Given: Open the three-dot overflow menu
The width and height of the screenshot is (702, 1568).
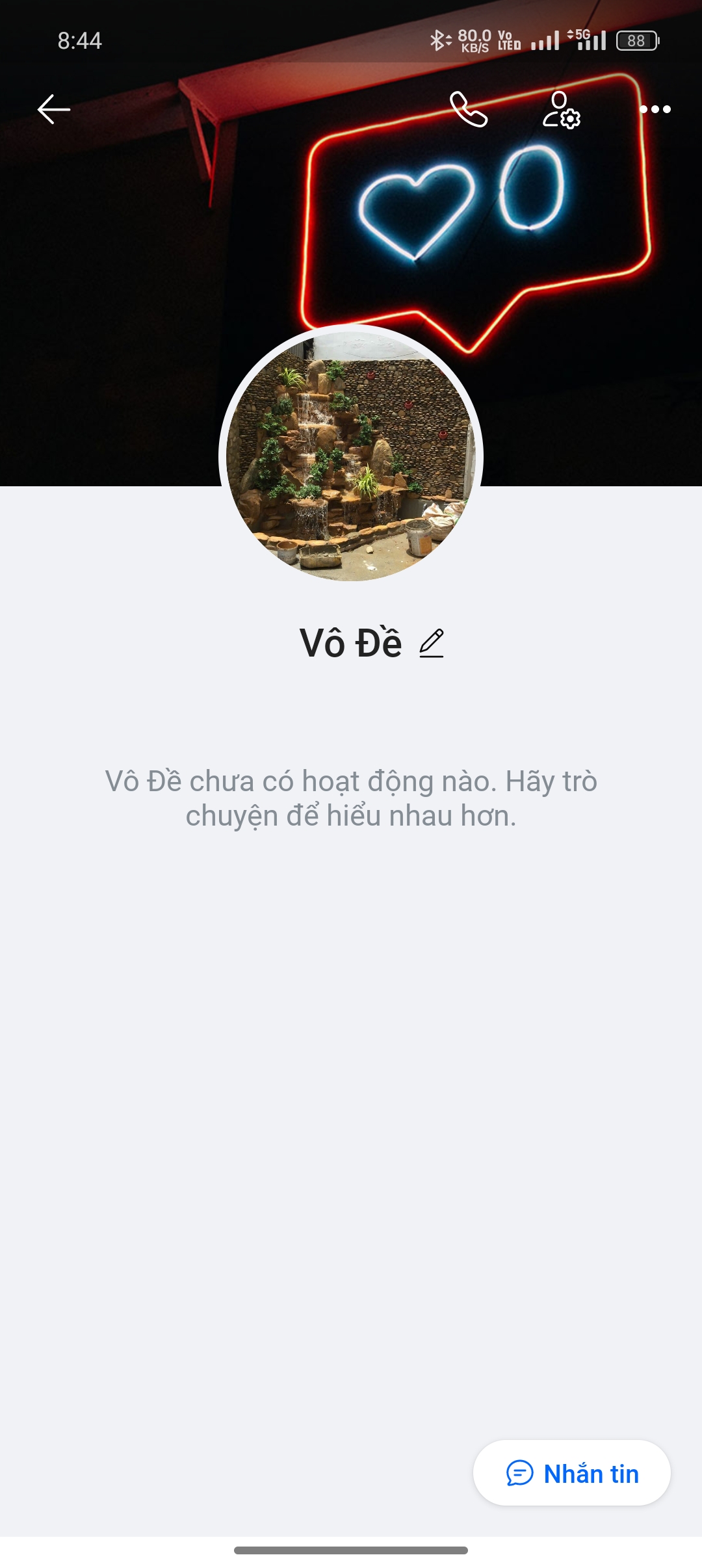Looking at the screenshot, I should 655,109.
